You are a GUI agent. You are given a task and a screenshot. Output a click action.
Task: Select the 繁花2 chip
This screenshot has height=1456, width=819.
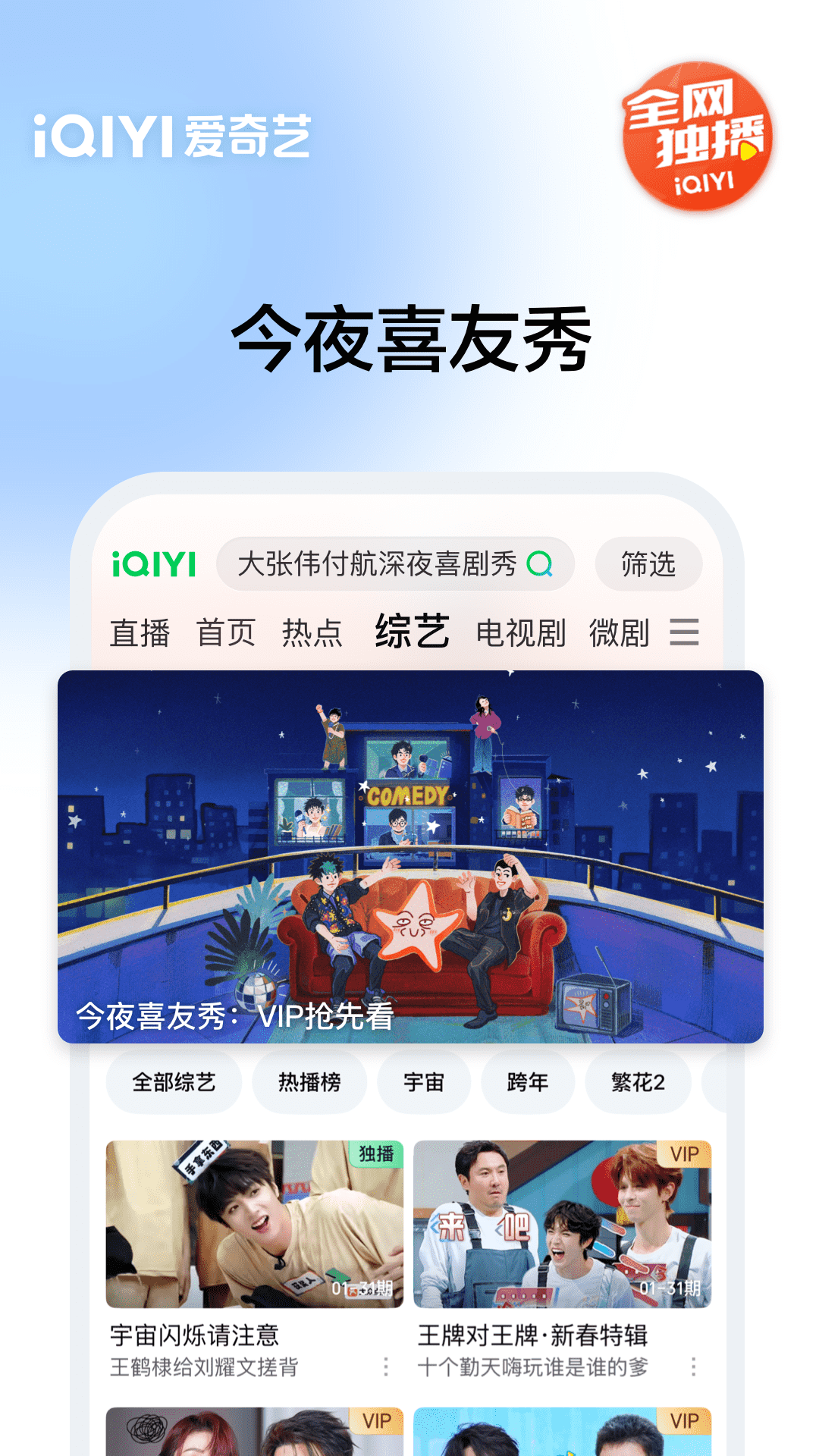[x=638, y=1082]
